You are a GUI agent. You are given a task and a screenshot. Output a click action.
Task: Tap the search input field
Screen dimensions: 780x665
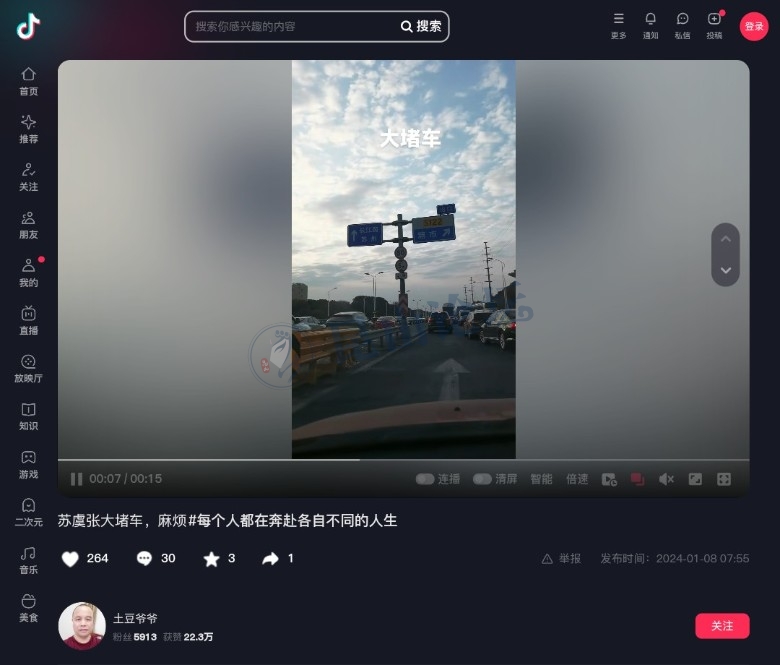[290, 27]
